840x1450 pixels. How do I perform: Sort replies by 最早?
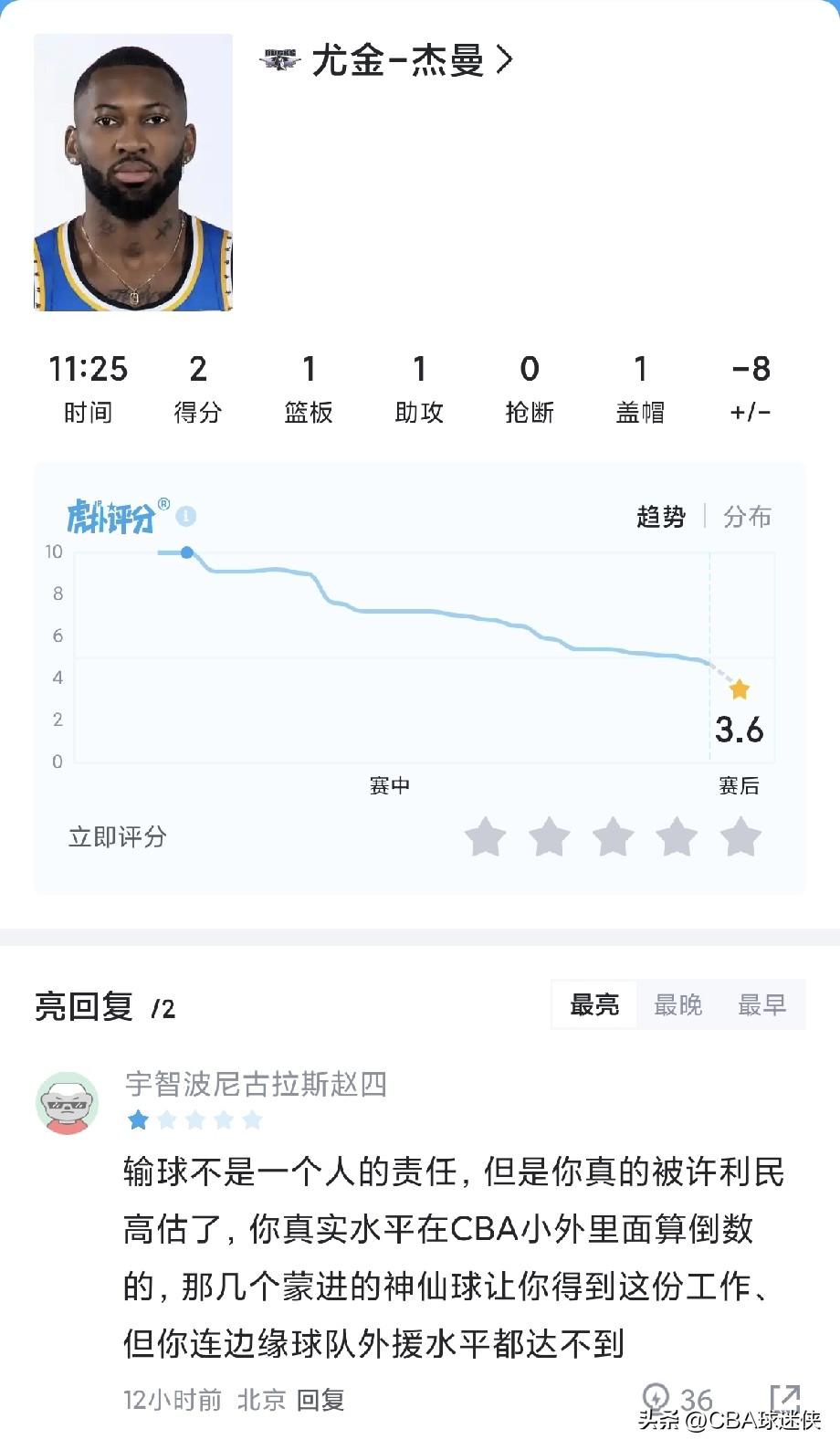tap(761, 1005)
